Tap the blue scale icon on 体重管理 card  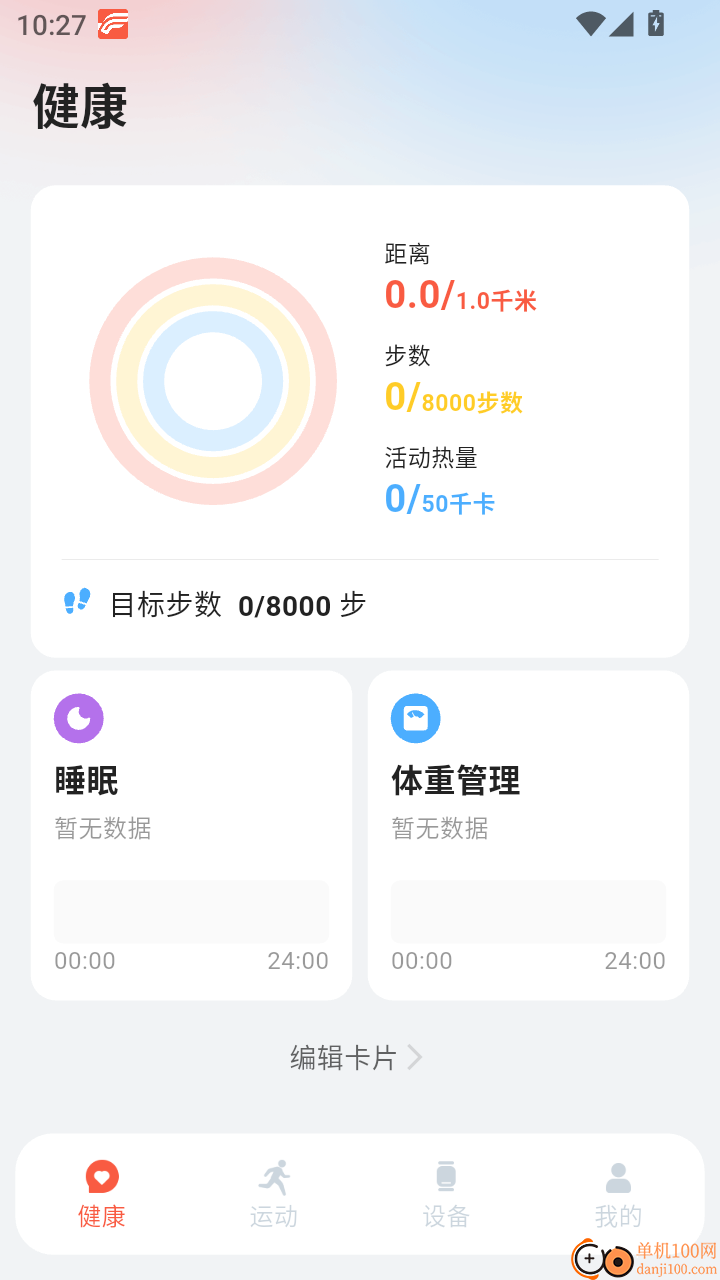[416, 718]
